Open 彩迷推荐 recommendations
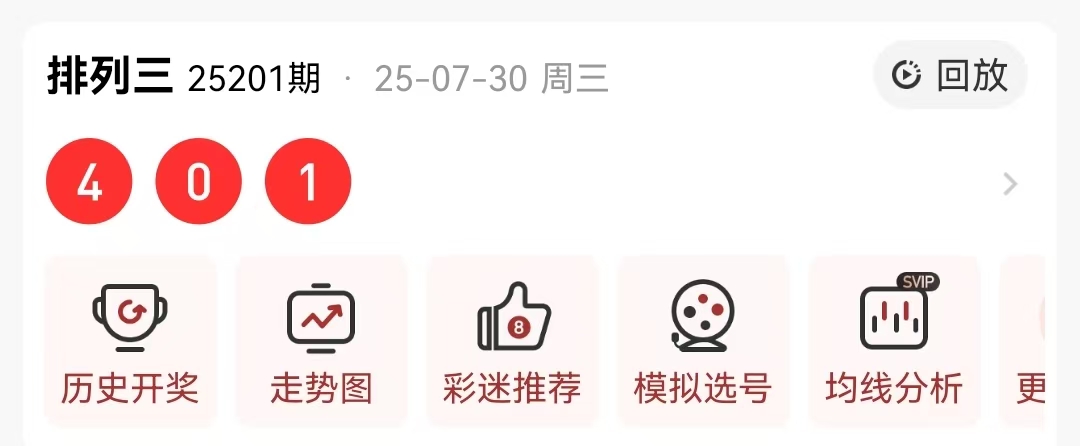The width and height of the screenshot is (1080, 446). point(512,342)
